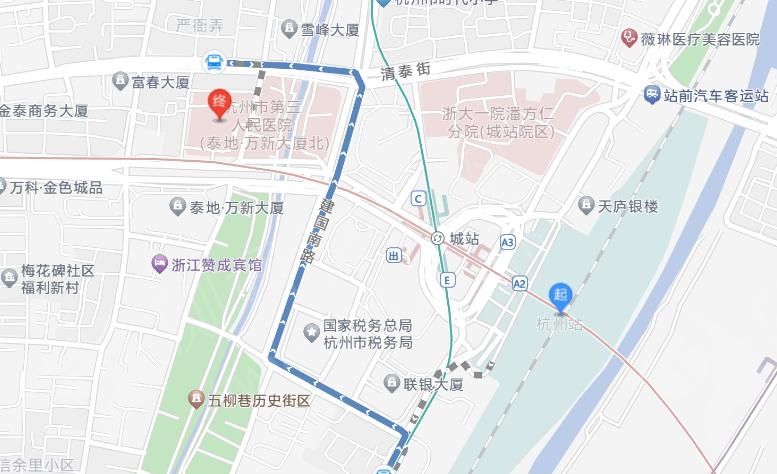
Task: Select 国家税务总局杭州市税务局 marker
Action: click(312, 327)
